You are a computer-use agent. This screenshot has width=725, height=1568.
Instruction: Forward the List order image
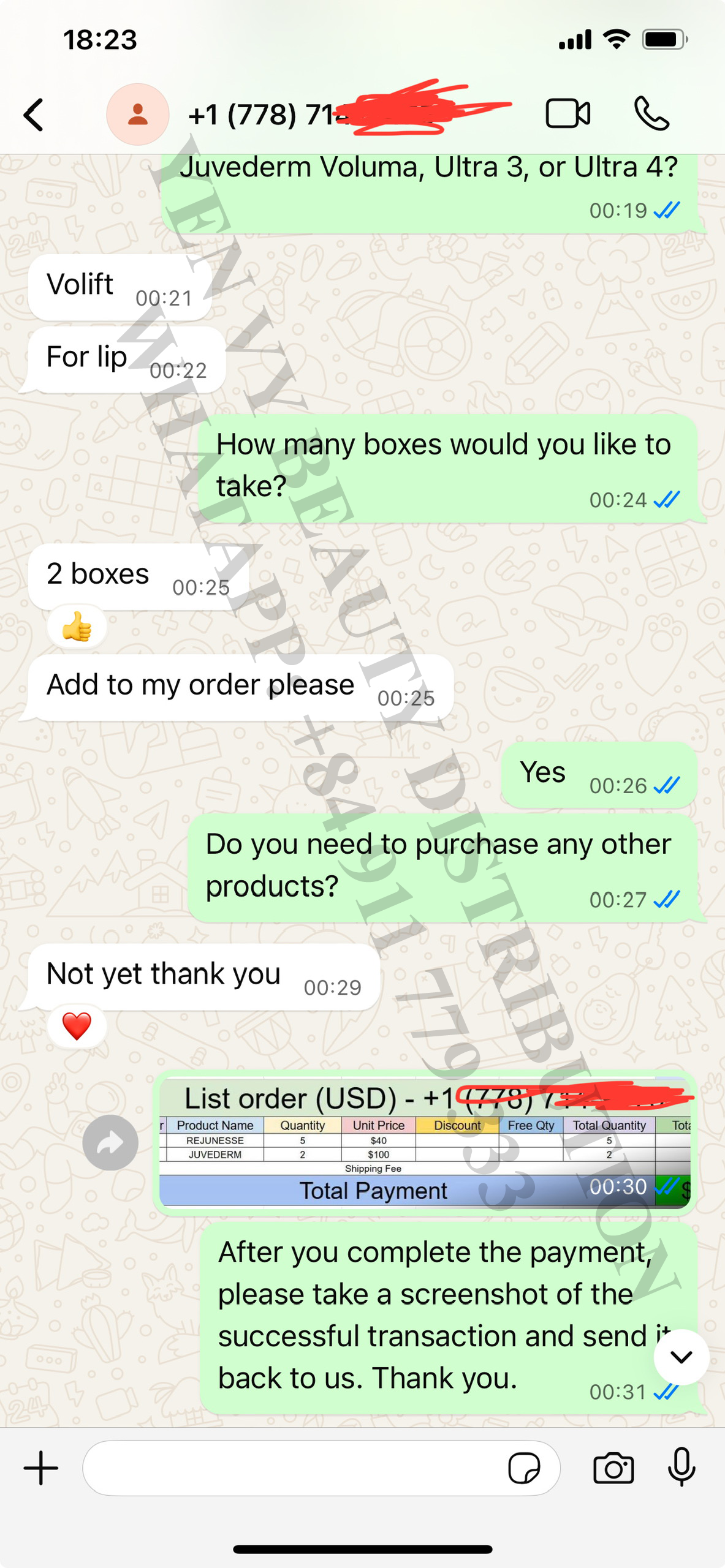tap(110, 1143)
